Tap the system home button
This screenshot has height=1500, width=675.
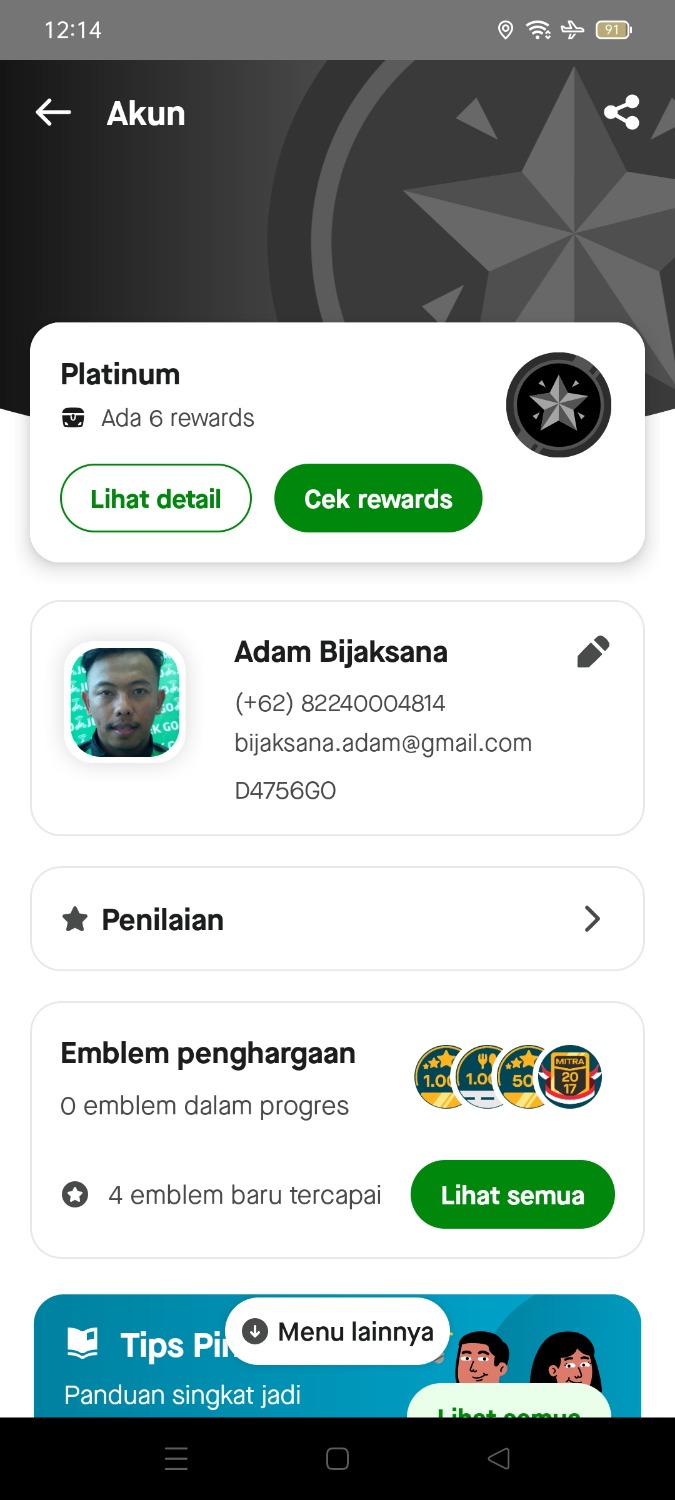pyautogui.click(x=337, y=1459)
